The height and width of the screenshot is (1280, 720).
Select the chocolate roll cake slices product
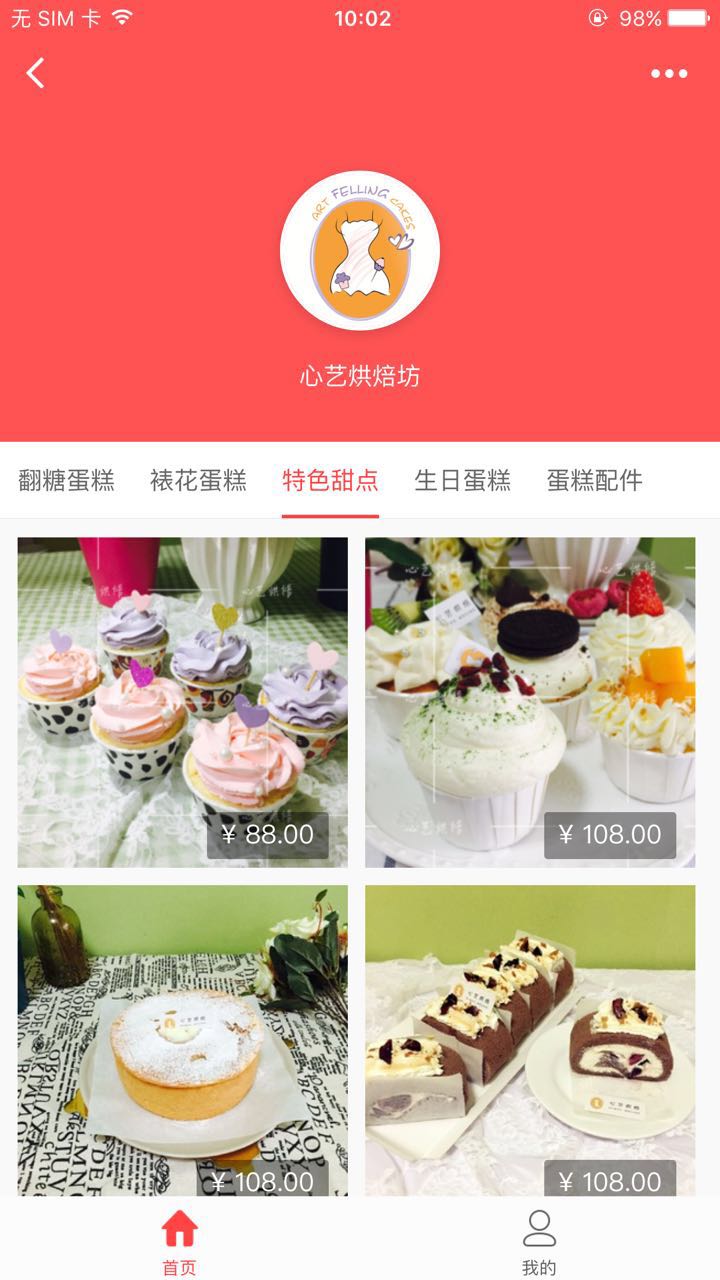point(530,1040)
